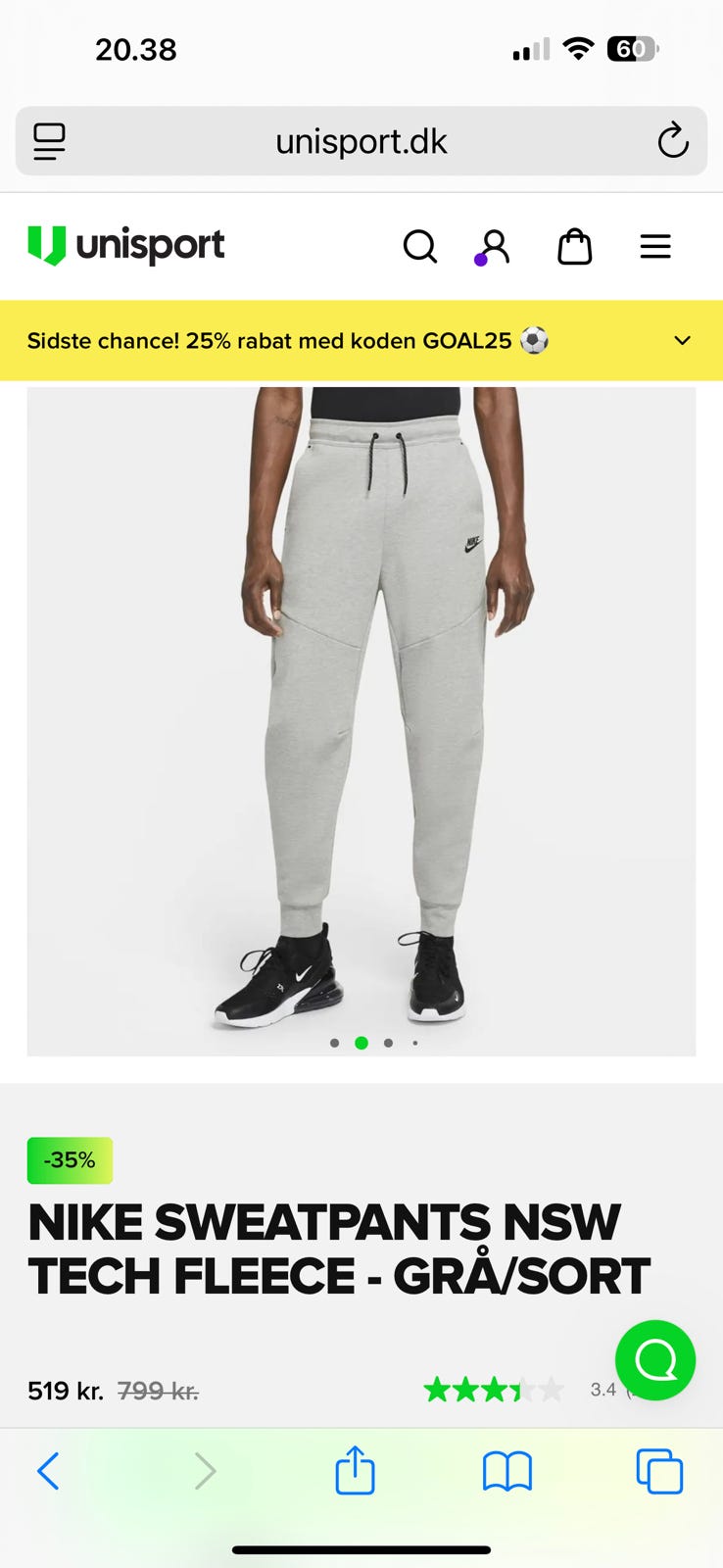Open the green chat support bubble
The height and width of the screenshot is (1568, 723).
(x=655, y=1359)
